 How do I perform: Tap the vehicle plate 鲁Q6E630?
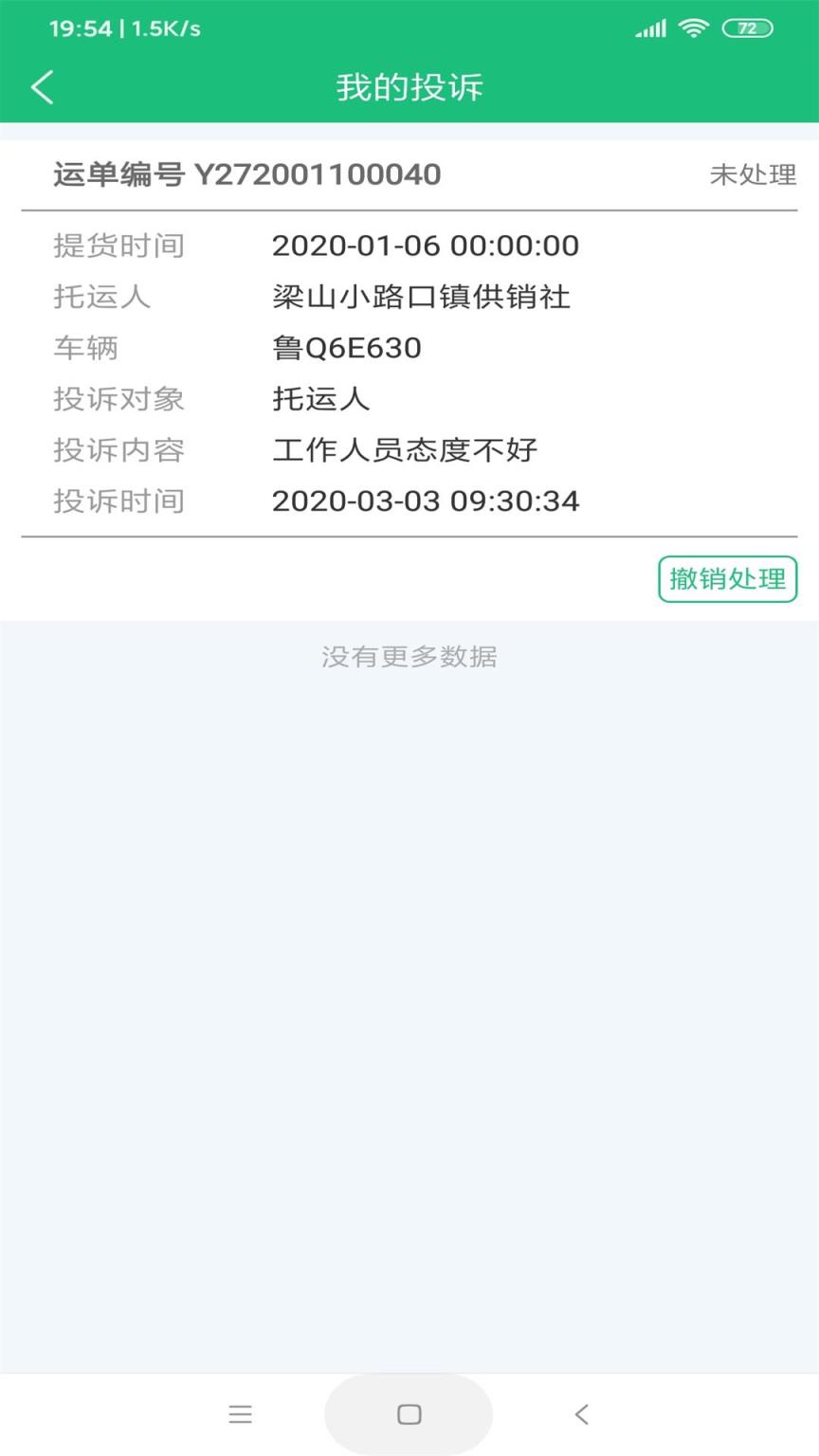click(x=346, y=348)
